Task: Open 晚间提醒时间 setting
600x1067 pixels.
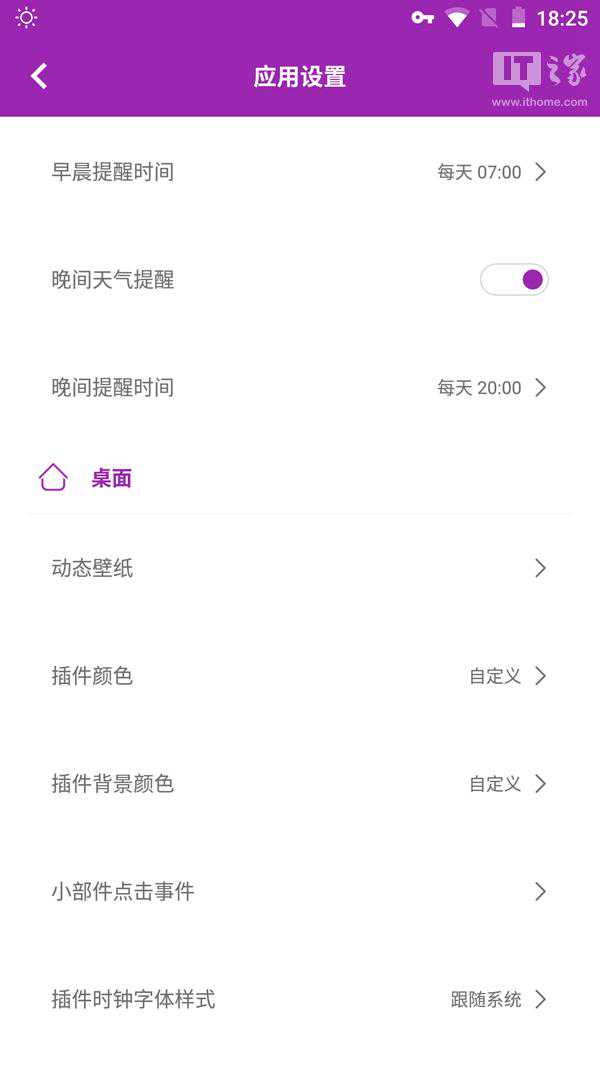Action: (300, 388)
